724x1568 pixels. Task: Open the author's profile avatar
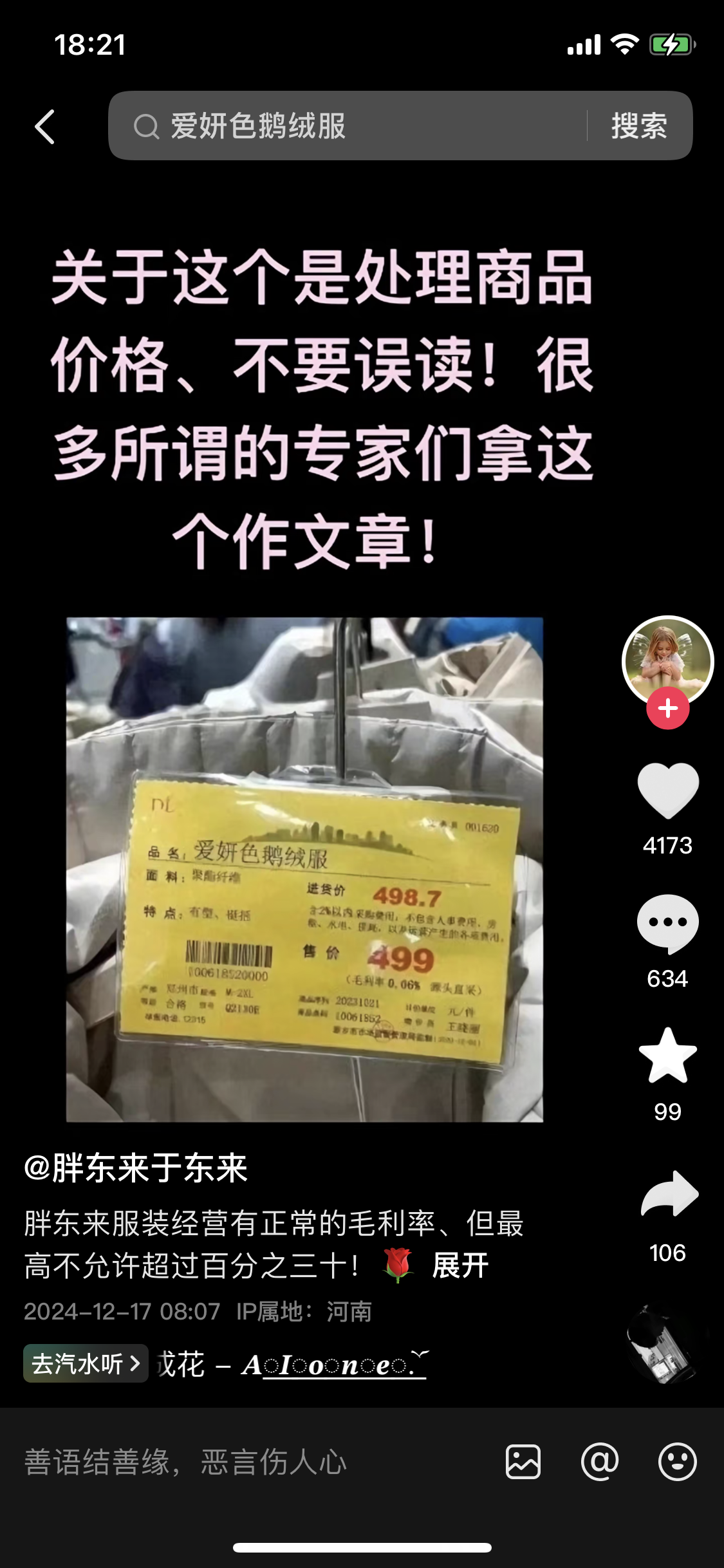(x=667, y=660)
